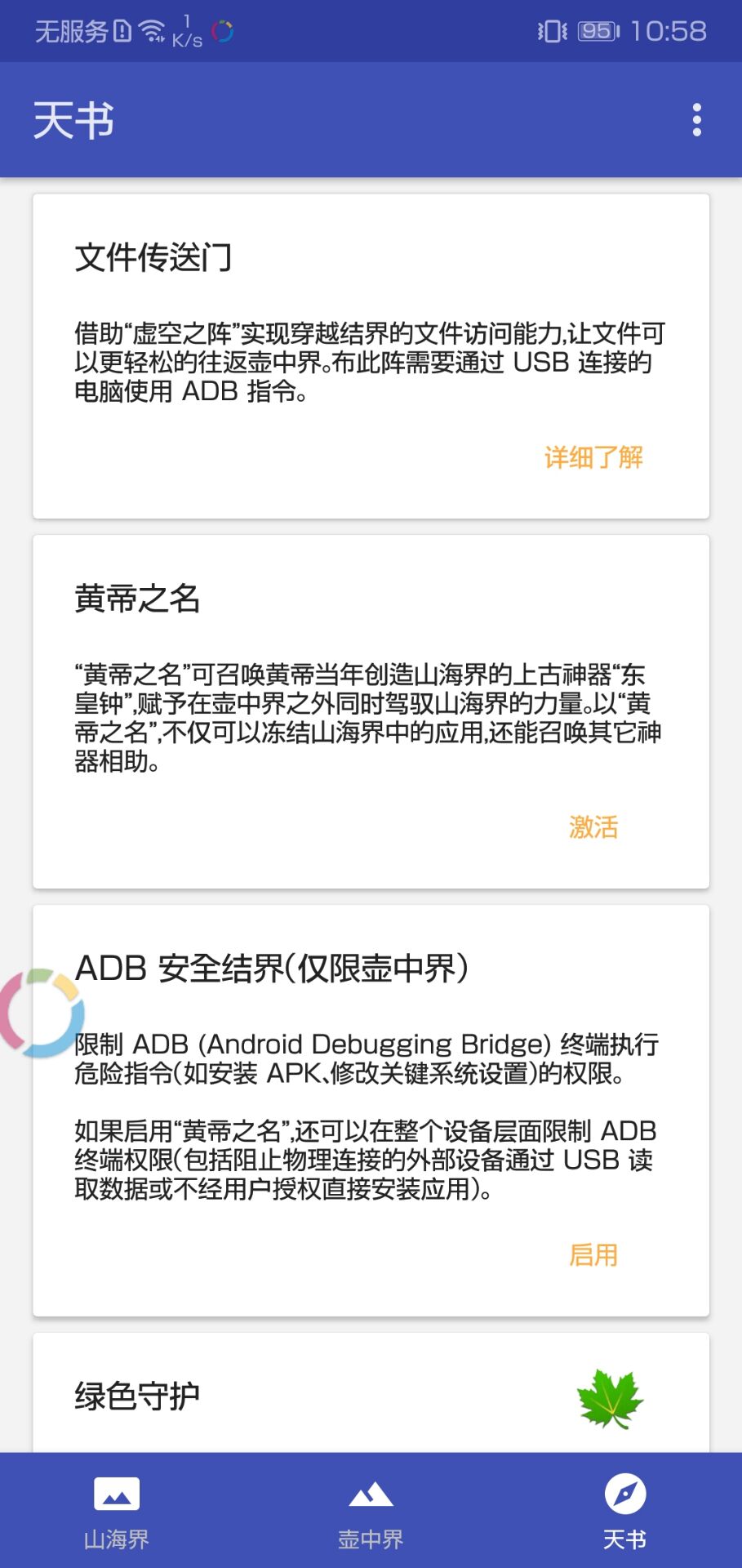Open the three-dot overflow menu
The height and width of the screenshot is (1568, 742).
697,119
